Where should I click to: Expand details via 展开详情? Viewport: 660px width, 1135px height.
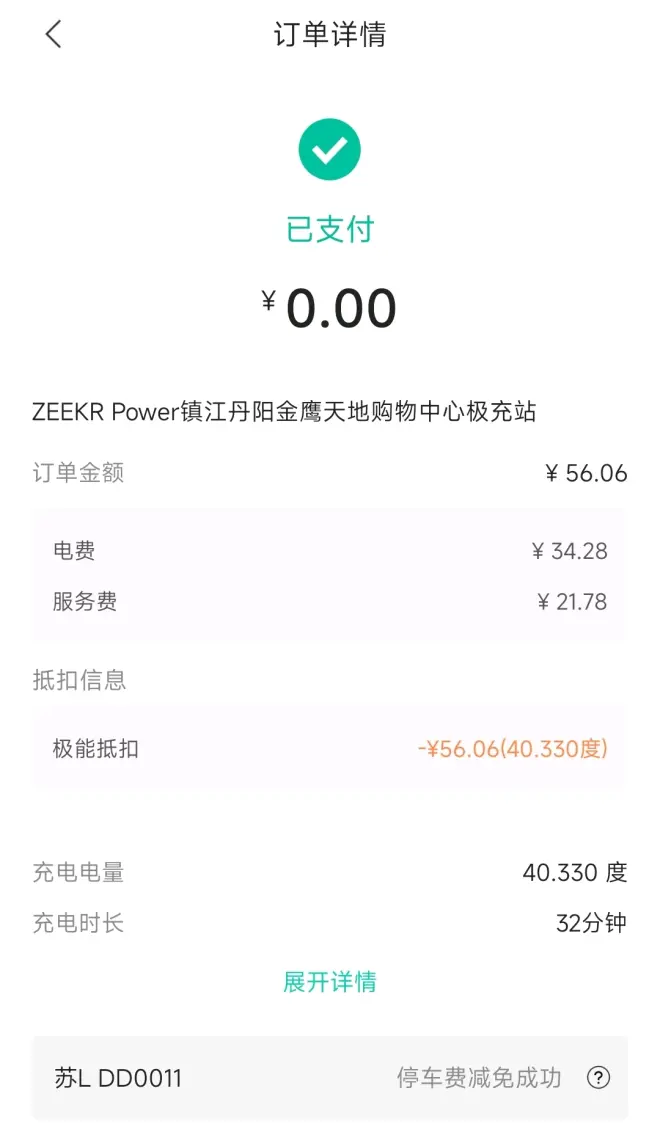[x=329, y=982]
